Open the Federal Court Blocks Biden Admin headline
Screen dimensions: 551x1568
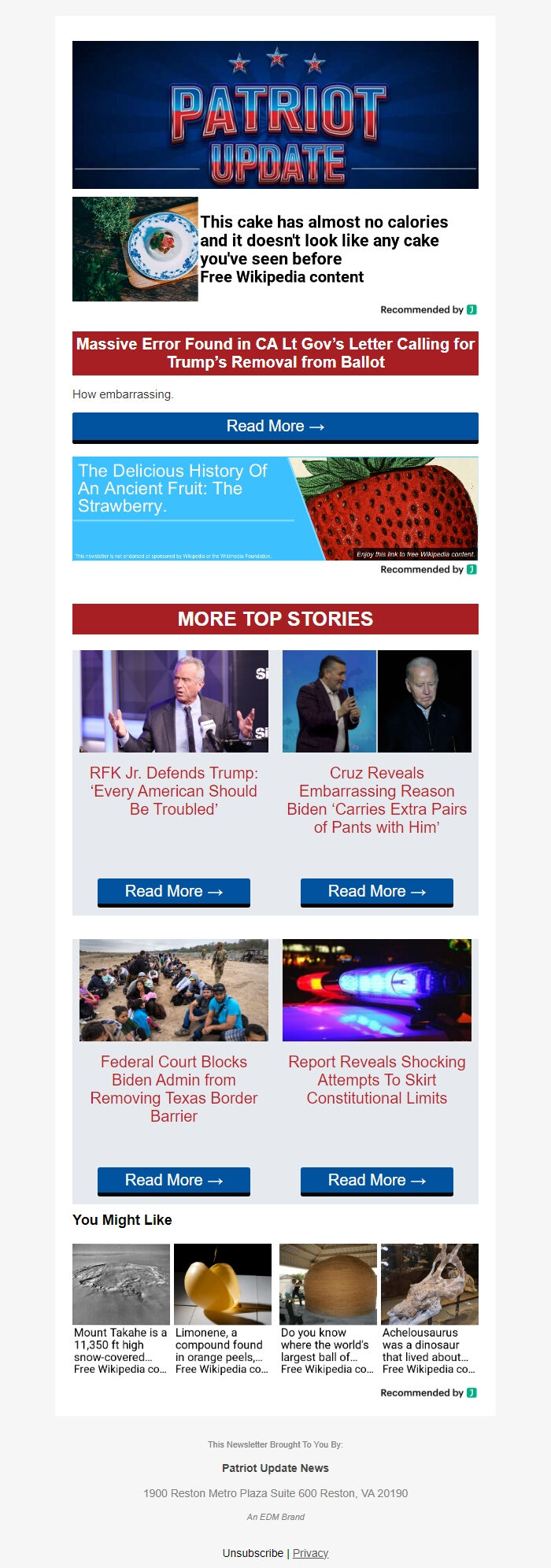pos(174,1089)
